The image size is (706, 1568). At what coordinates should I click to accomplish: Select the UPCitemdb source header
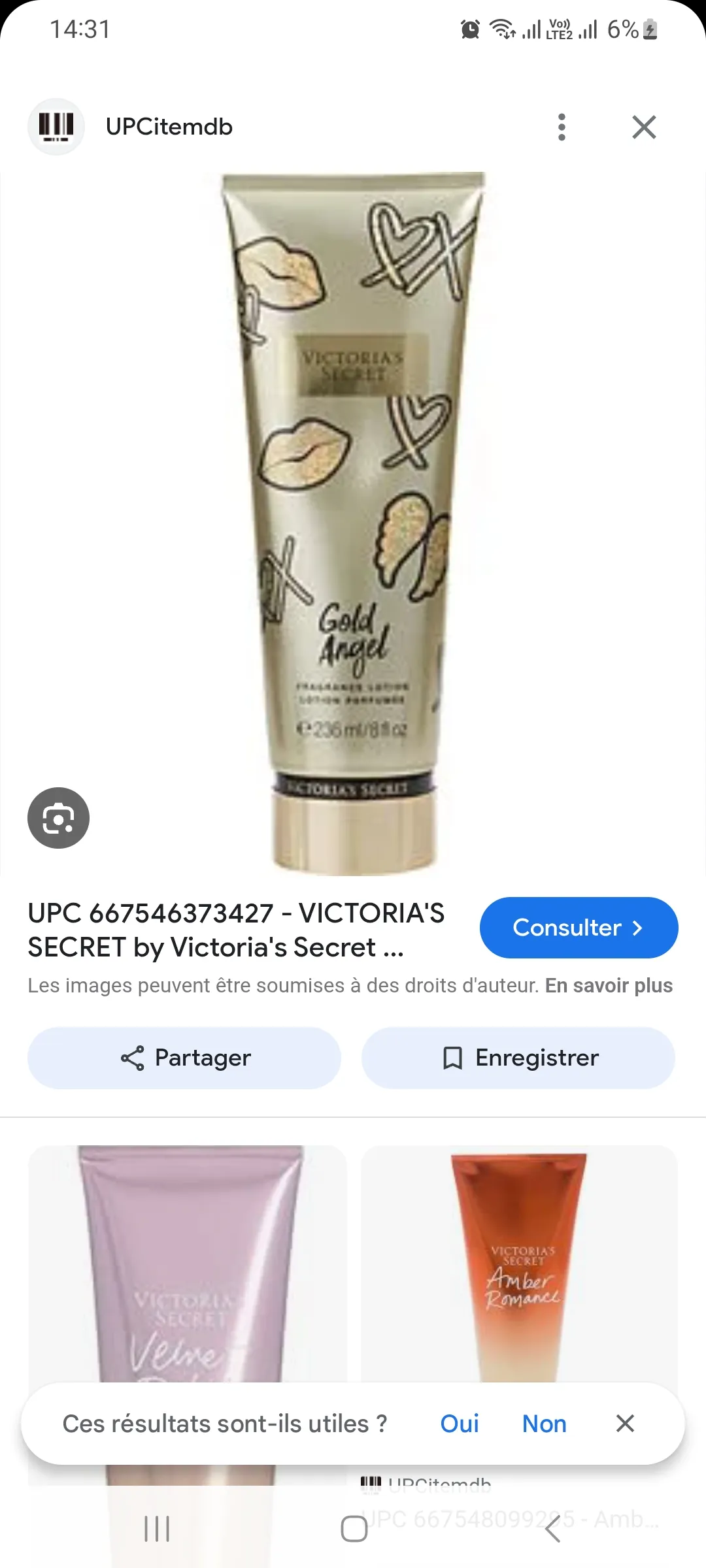click(x=169, y=127)
